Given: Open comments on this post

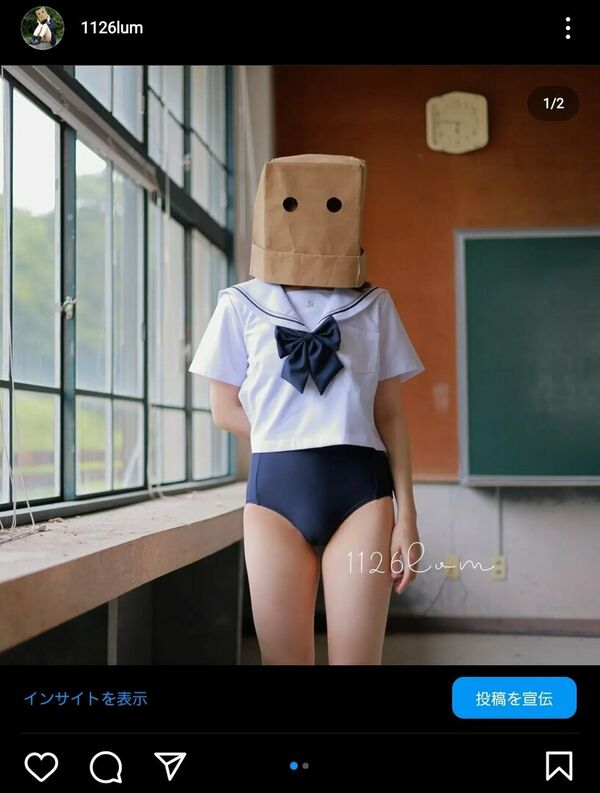Looking at the screenshot, I should click(106, 766).
